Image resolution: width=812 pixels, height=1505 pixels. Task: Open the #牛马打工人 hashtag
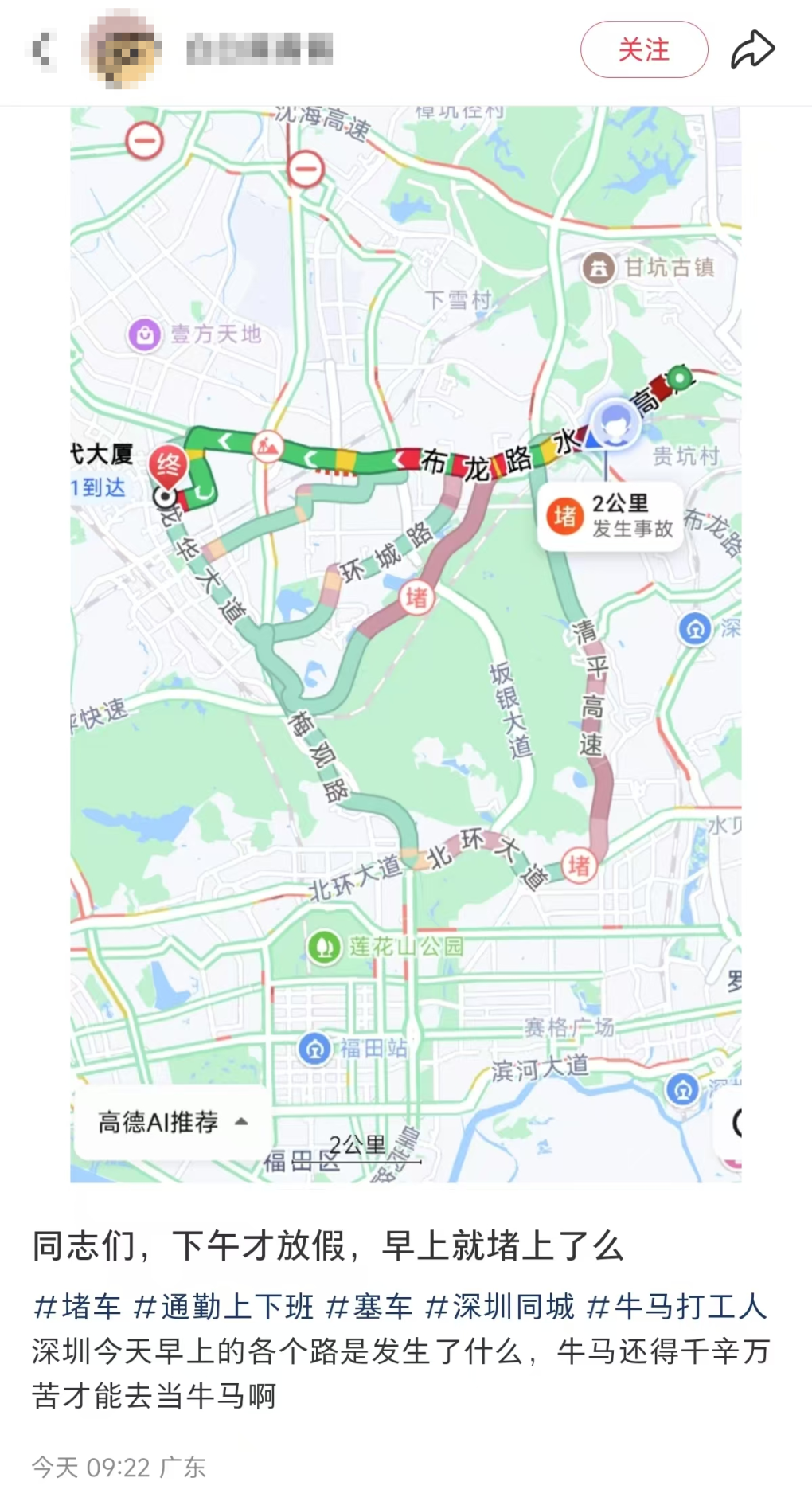click(677, 1307)
